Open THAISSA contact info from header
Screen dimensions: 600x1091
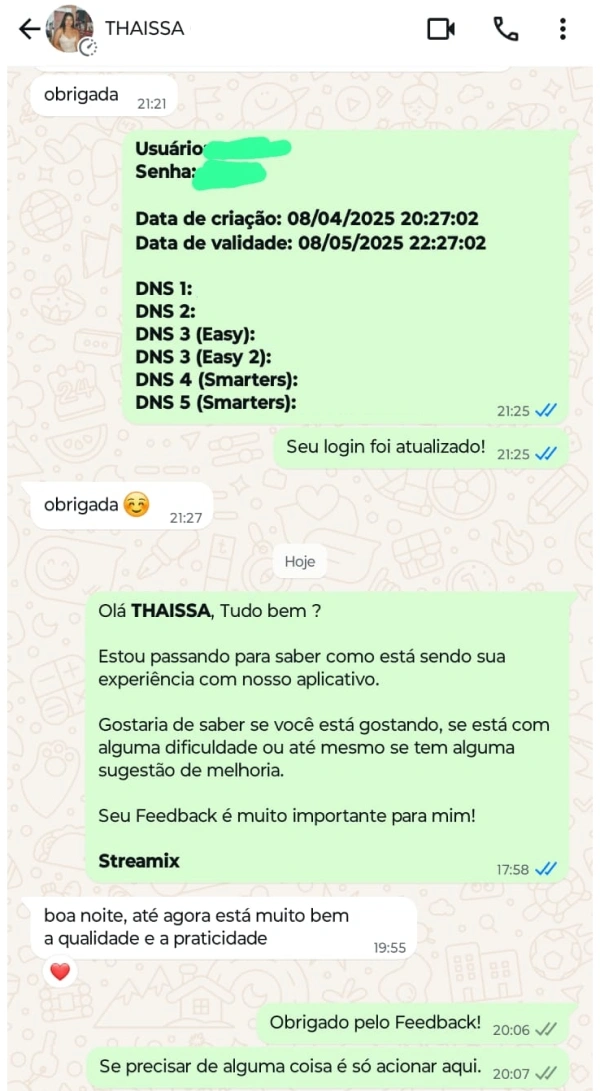pyautogui.click(x=145, y=29)
